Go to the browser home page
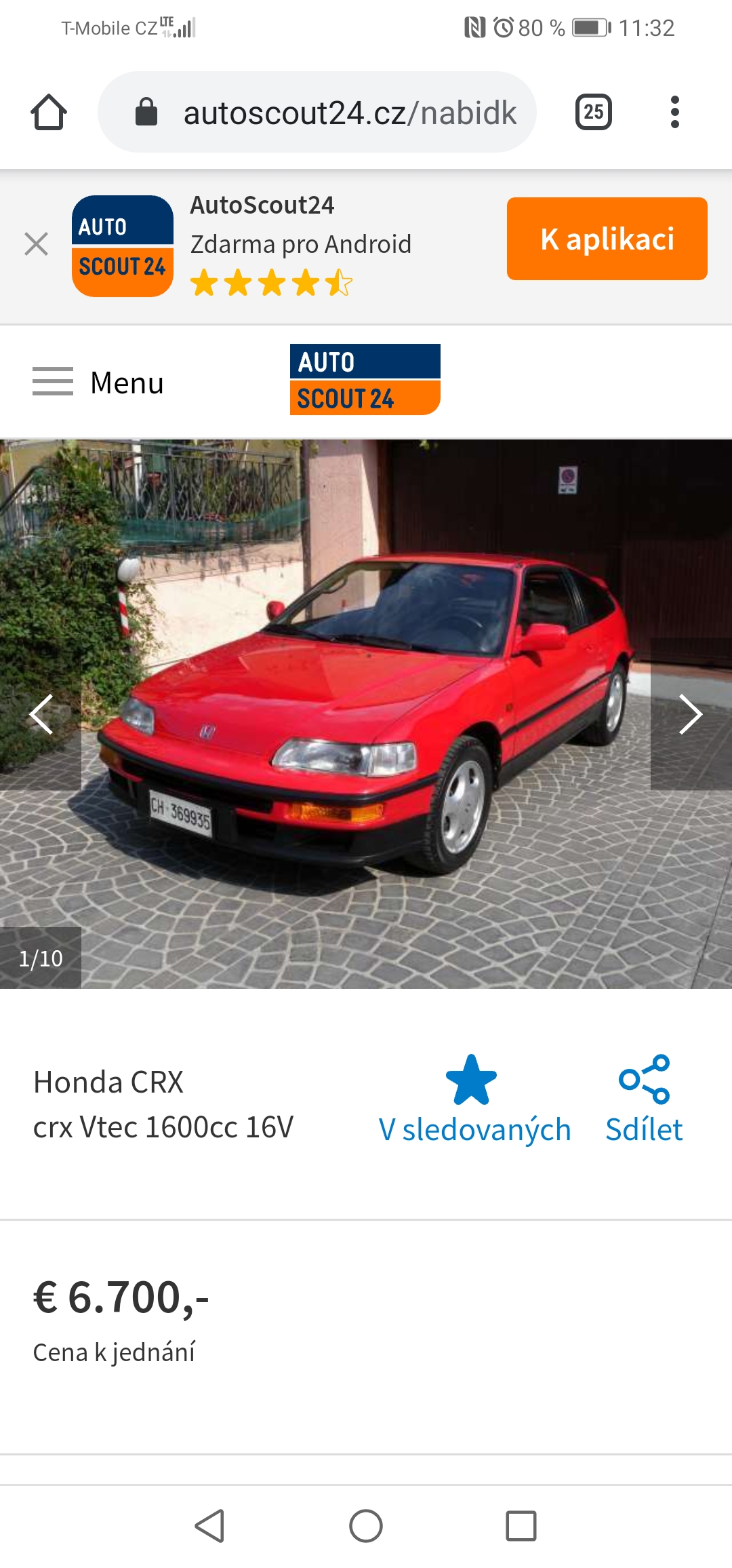 click(49, 112)
